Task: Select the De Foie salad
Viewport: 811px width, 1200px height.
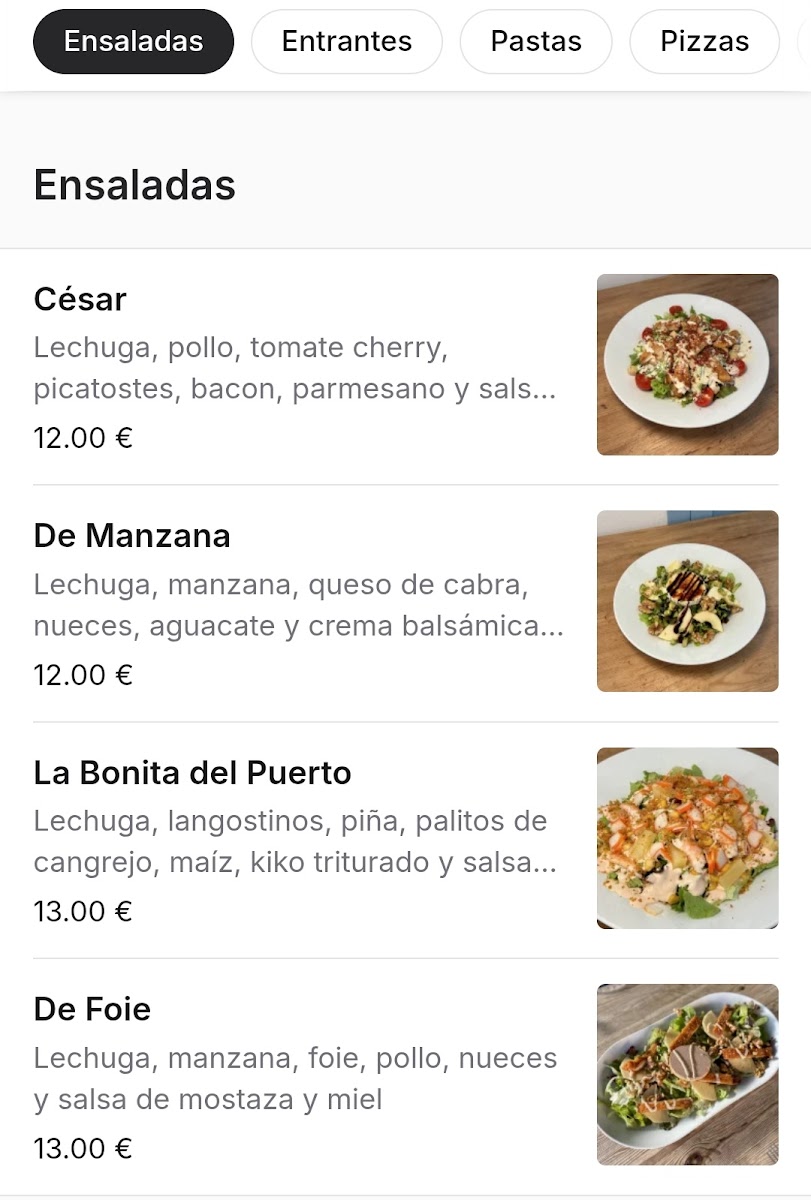Action: click(x=300, y=1076)
